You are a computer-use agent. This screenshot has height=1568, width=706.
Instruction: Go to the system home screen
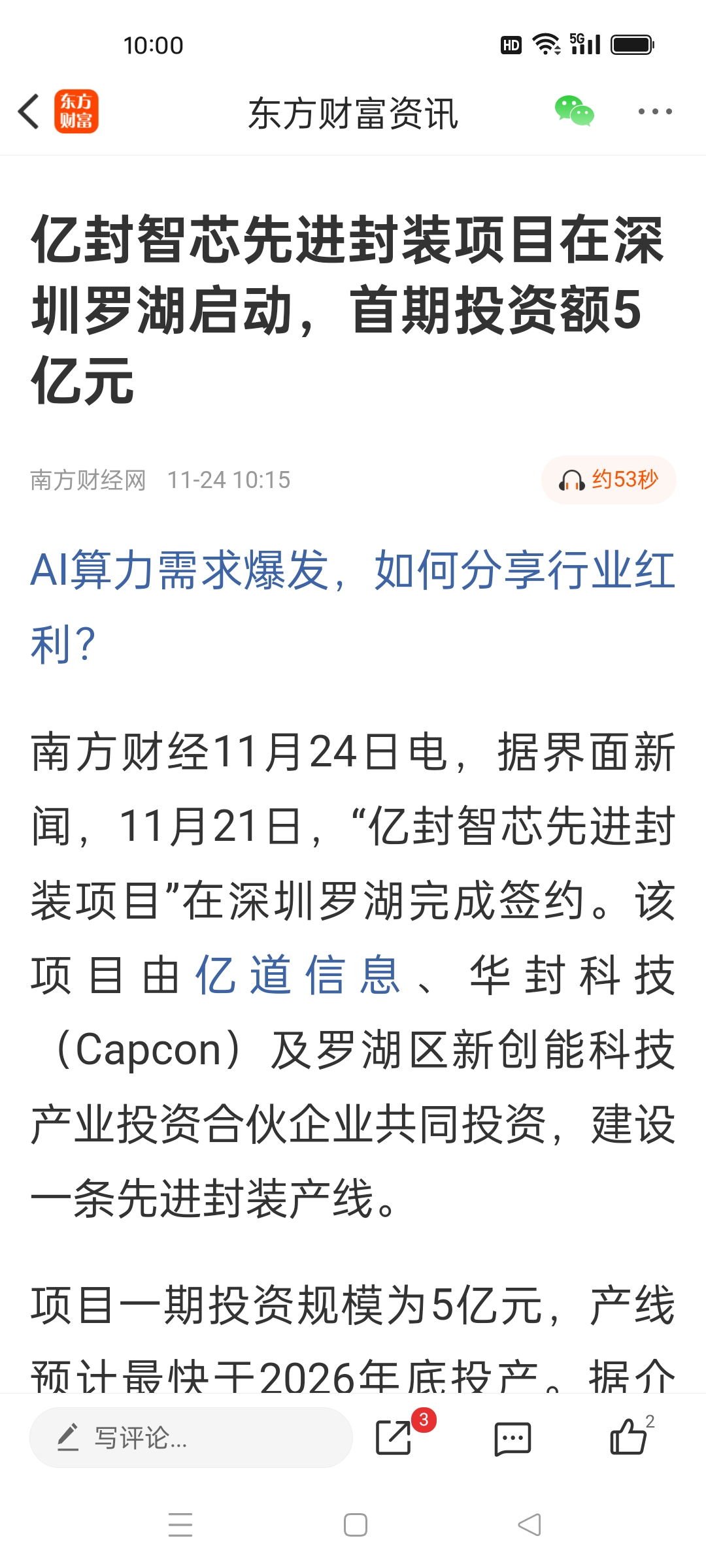pyautogui.click(x=355, y=1525)
